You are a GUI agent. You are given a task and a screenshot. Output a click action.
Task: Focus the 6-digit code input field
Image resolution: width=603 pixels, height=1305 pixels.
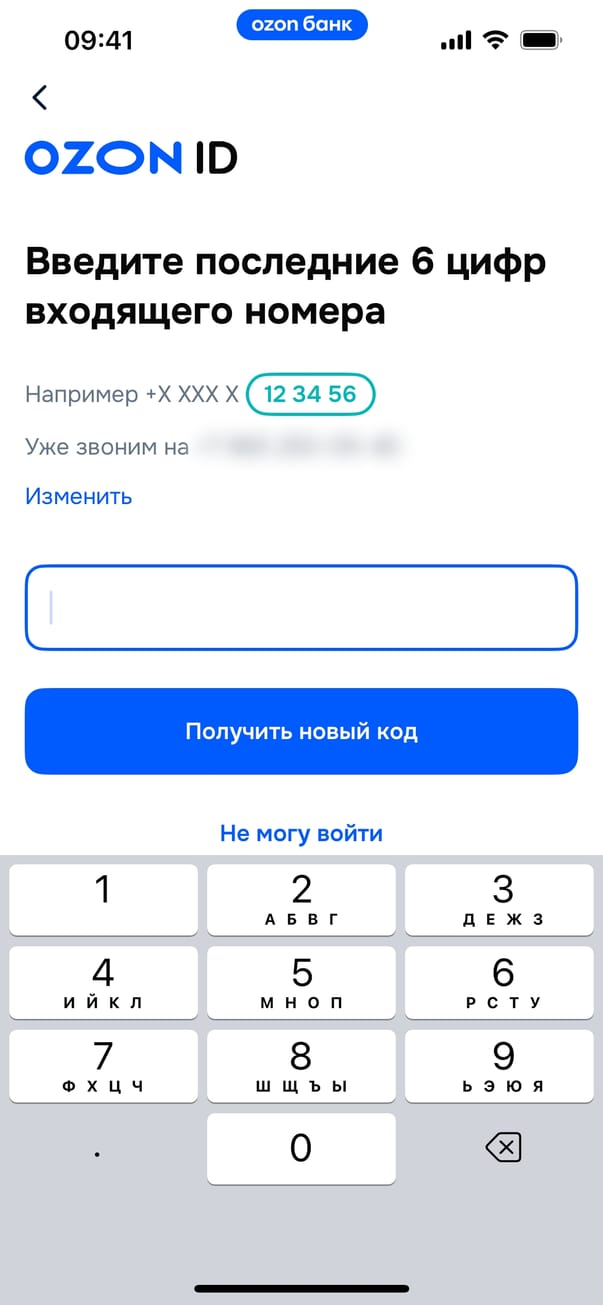301,608
